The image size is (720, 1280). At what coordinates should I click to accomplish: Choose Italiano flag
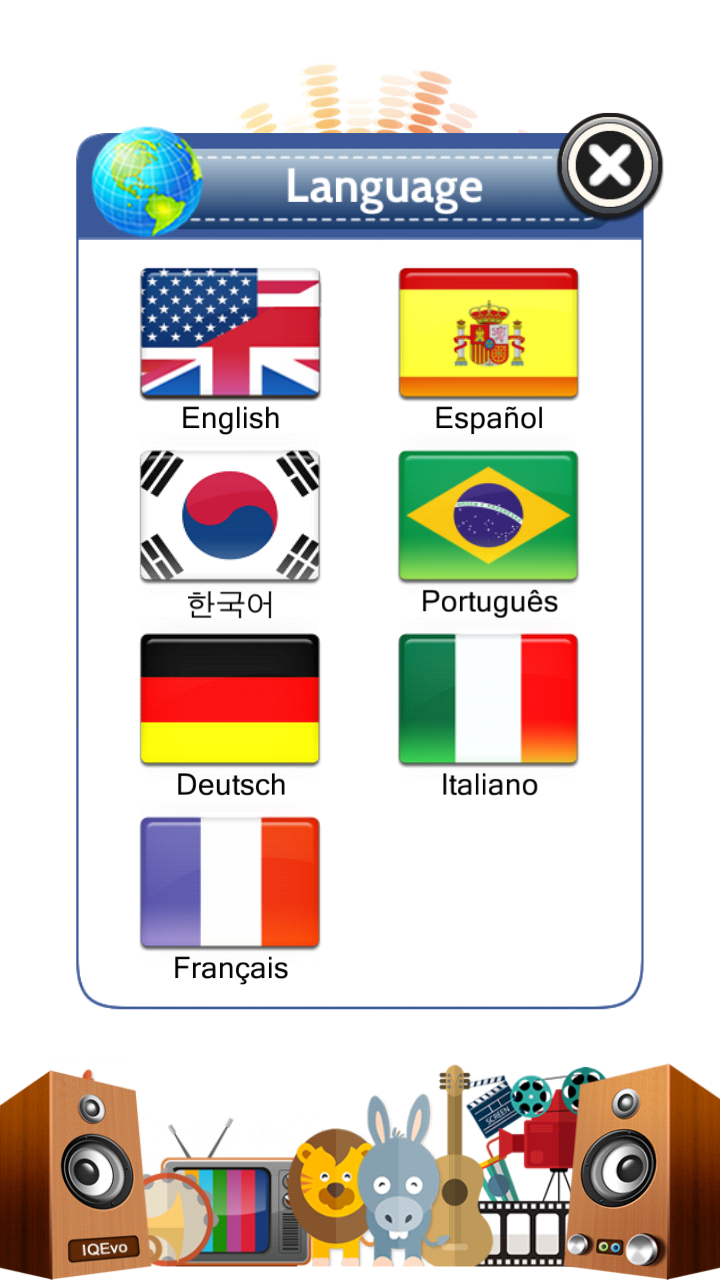(x=488, y=699)
